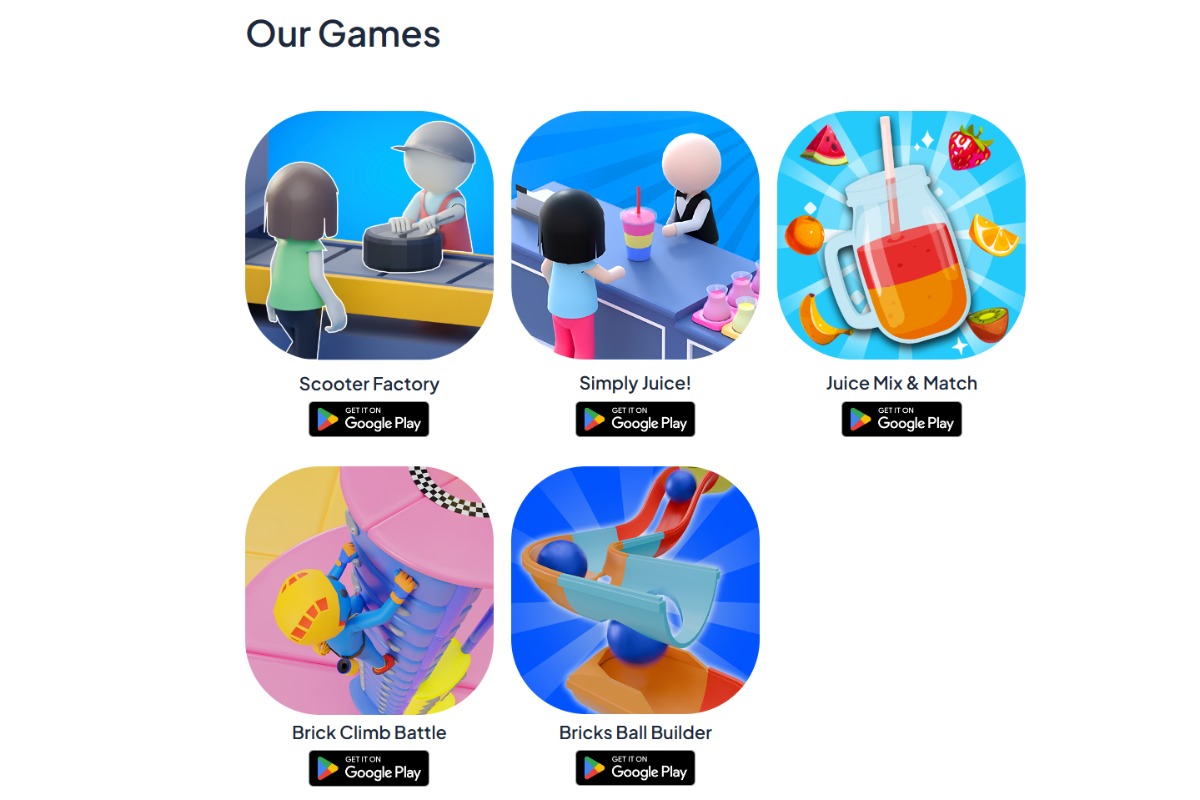Get Juice Mix & Match on Google Play
Screen dimensions: 1200x800
pos(901,420)
